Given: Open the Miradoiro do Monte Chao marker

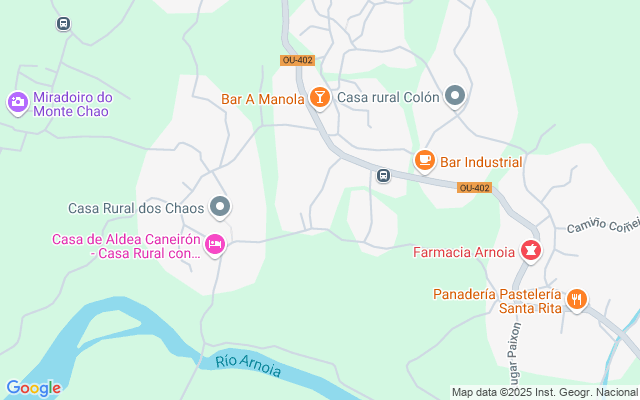Looking at the screenshot, I should tap(17, 102).
